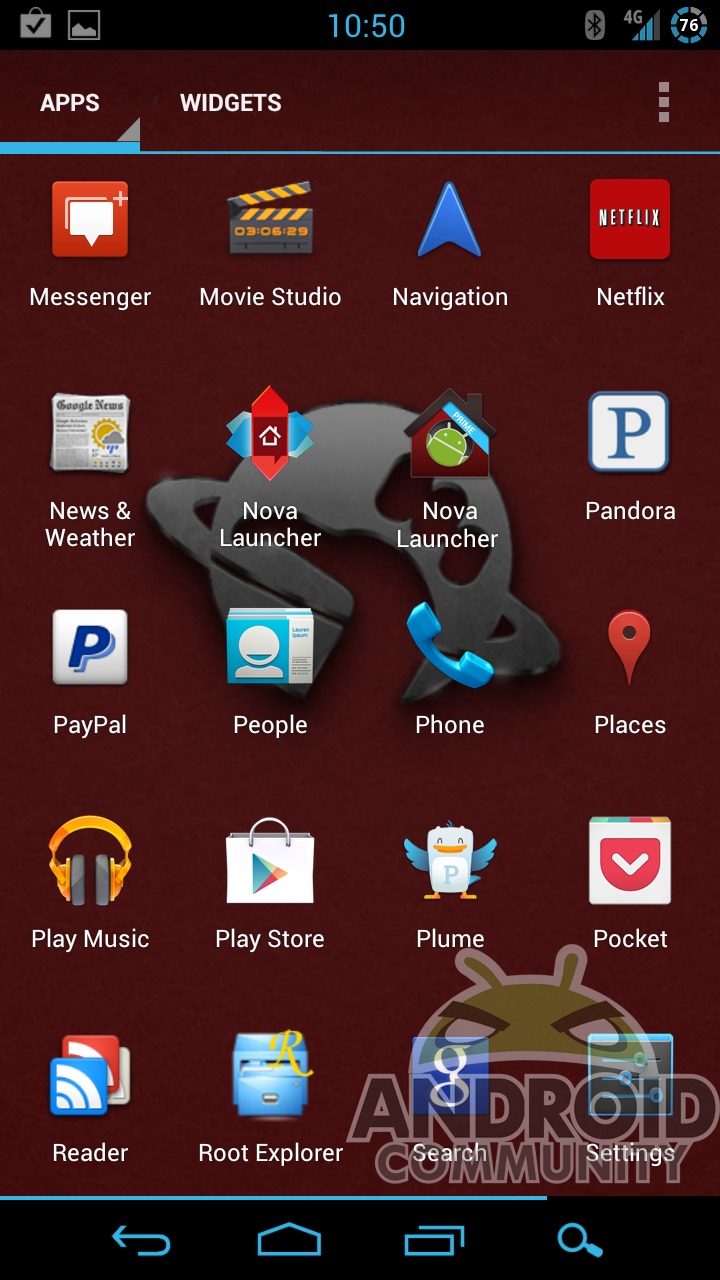The image size is (720, 1280).
Task: Switch to the Widgets tab
Action: [x=230, y=103]
